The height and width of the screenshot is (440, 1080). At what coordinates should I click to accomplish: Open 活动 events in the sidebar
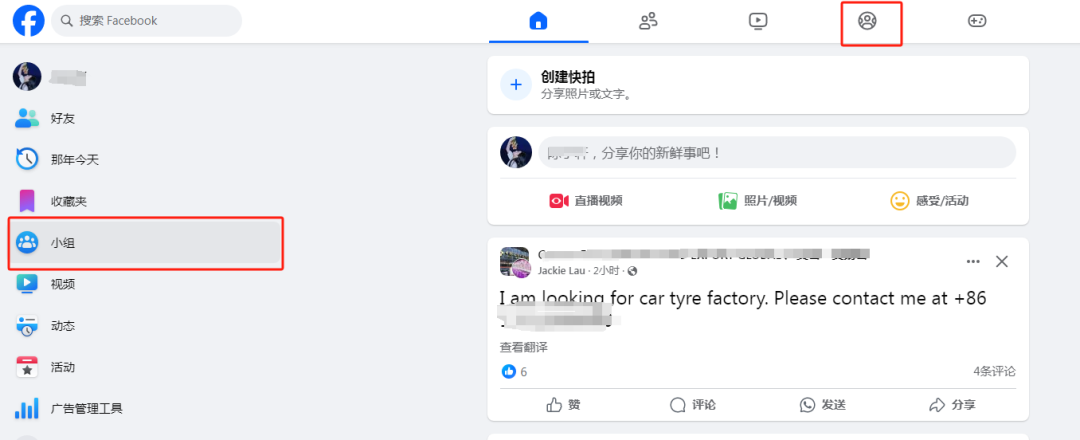[62, 367]
